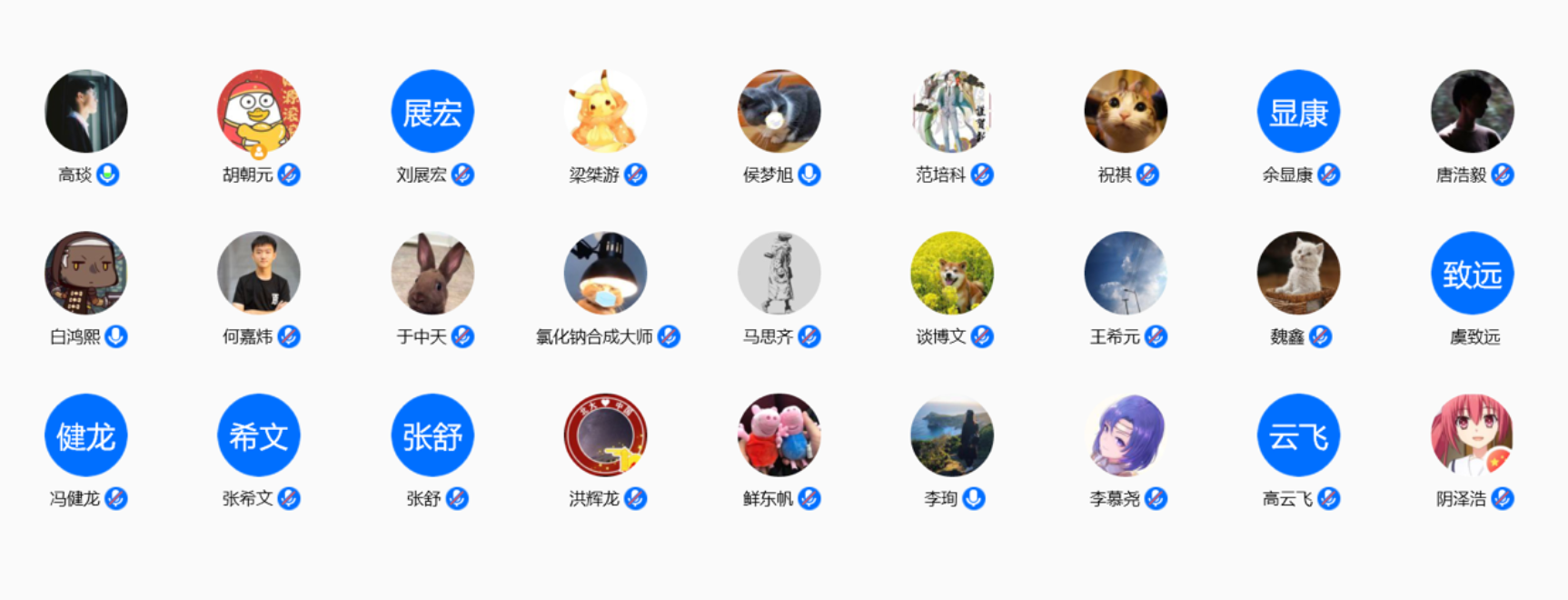This screenshot has height=600, width=1568.
Task: Select participant 氯化钠合成大师
Action: [x=605, y=273]
